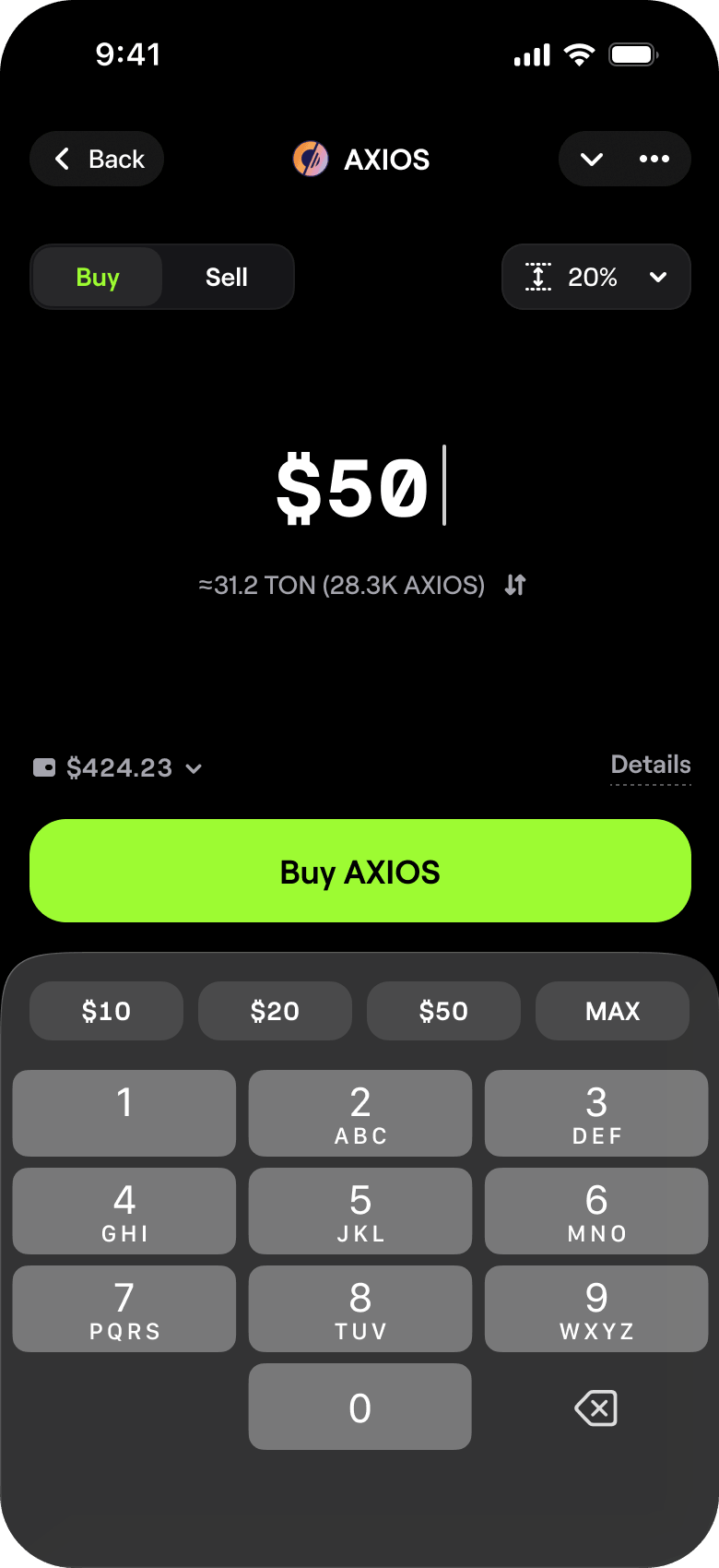This screenshot has width=719, height=1568.
Task: Tap the $50 amount input field
Action: (x=355, y=487)
